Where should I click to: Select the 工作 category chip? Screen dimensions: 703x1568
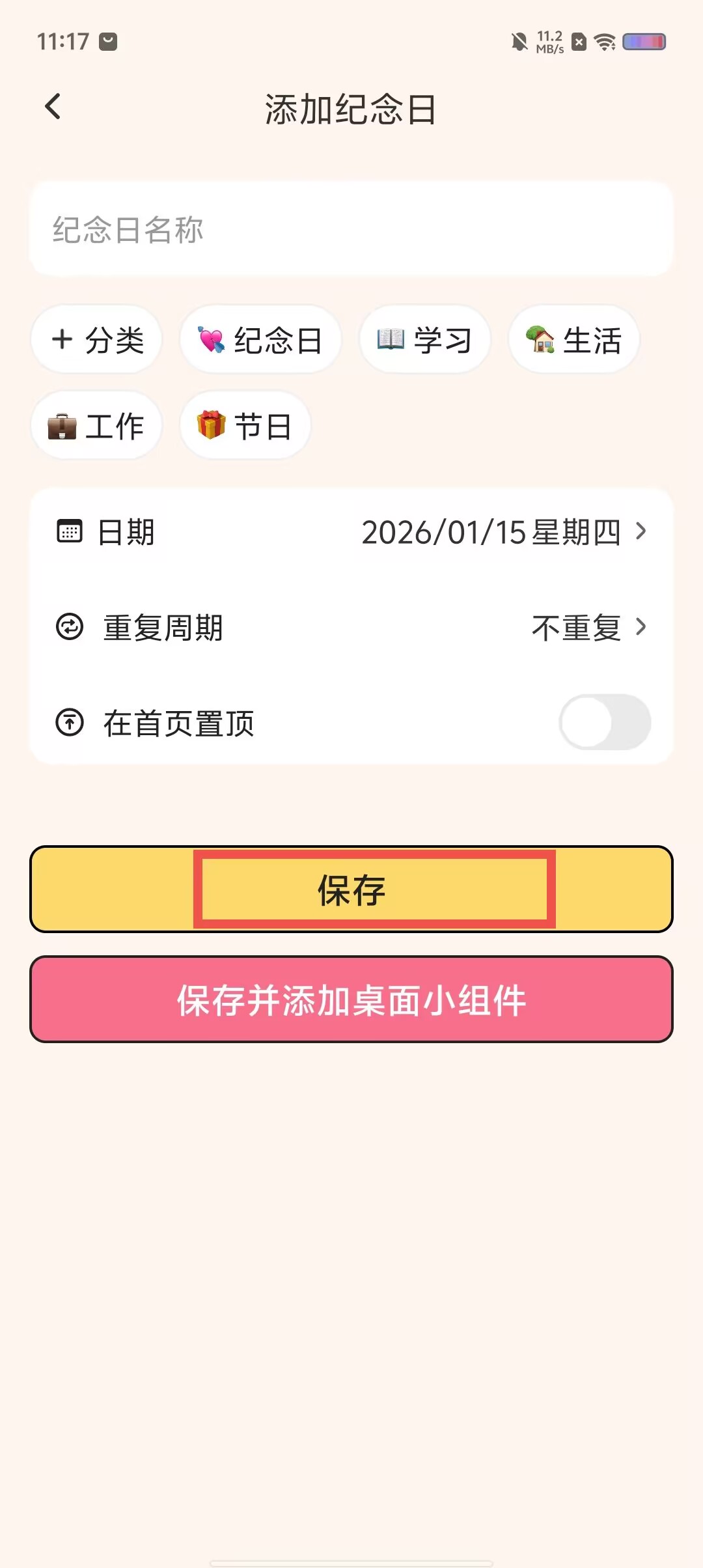pos(96,426)
